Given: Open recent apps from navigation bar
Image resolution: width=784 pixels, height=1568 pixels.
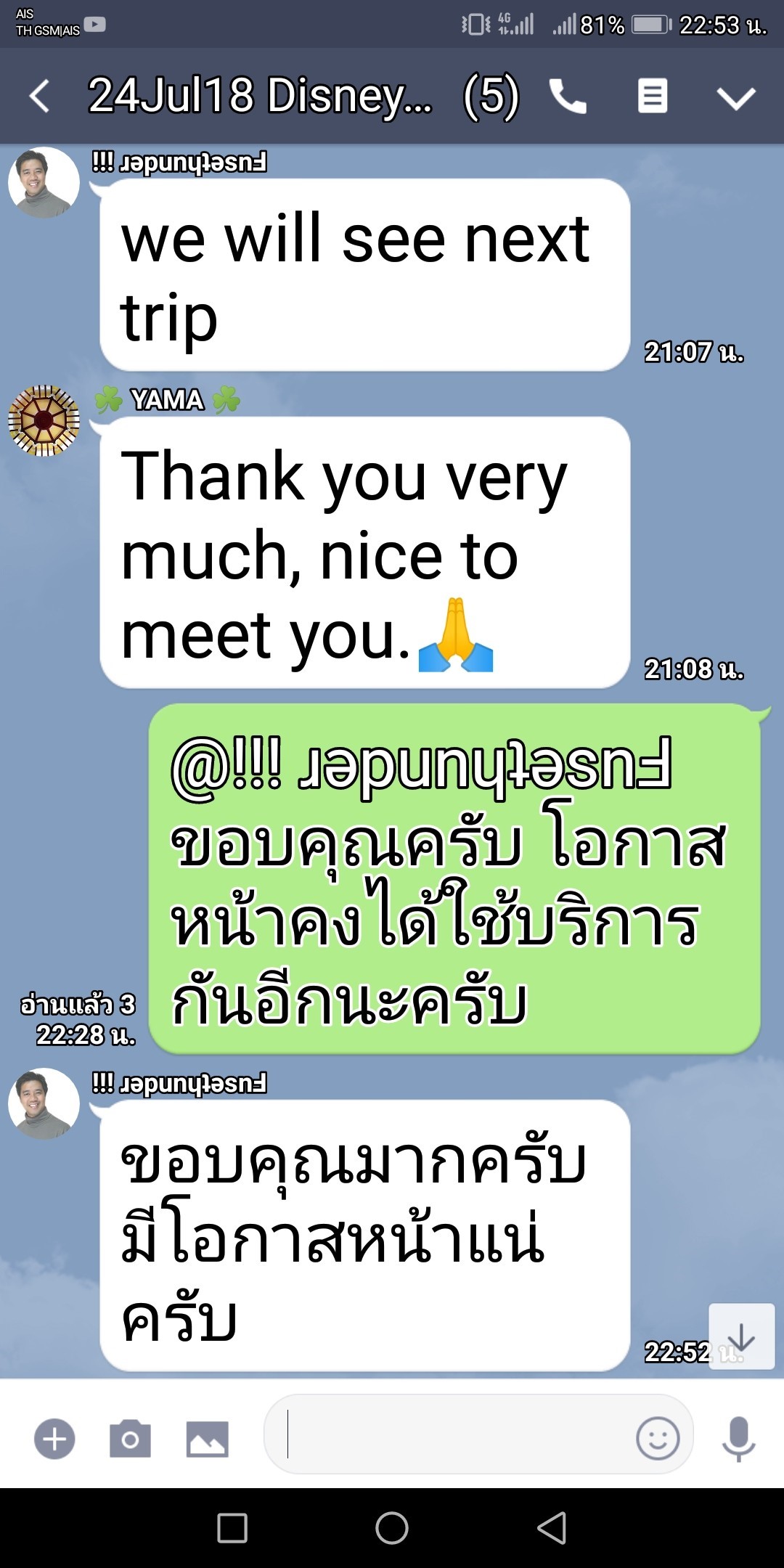Looking at the screenshot, I should 232,1528.
